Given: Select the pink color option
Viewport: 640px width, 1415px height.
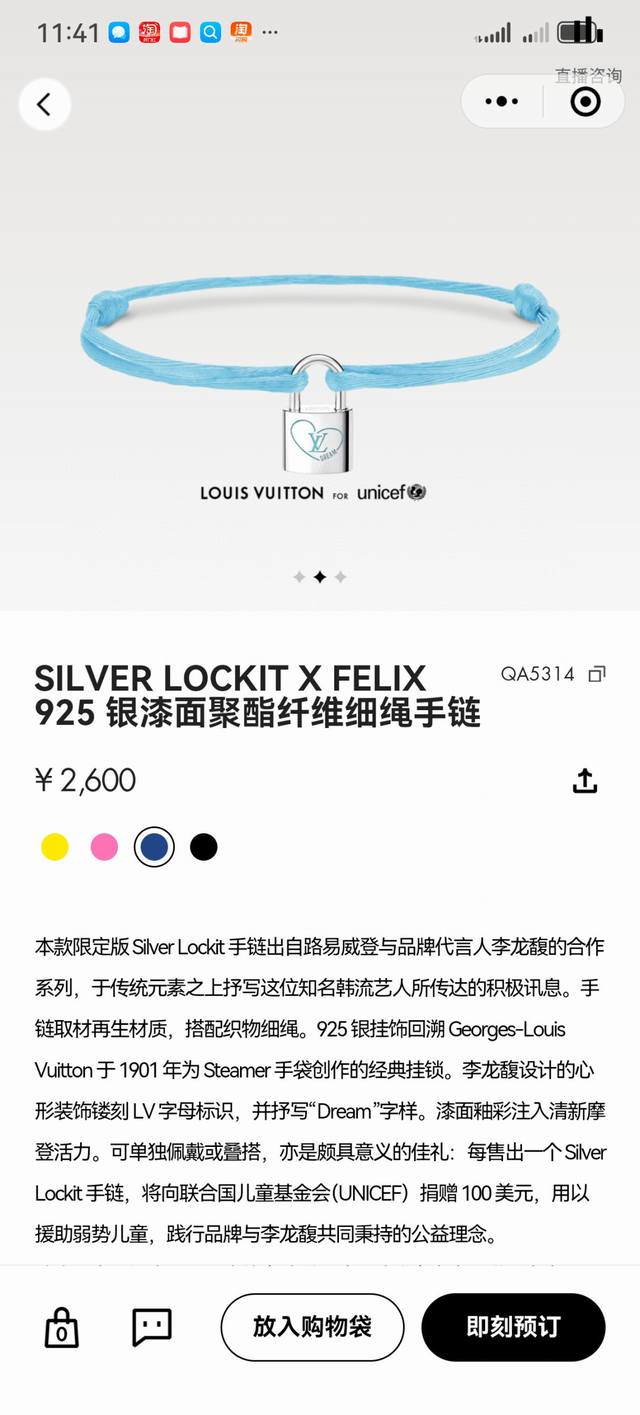Looking at the screenshot, I should (105, 847).
